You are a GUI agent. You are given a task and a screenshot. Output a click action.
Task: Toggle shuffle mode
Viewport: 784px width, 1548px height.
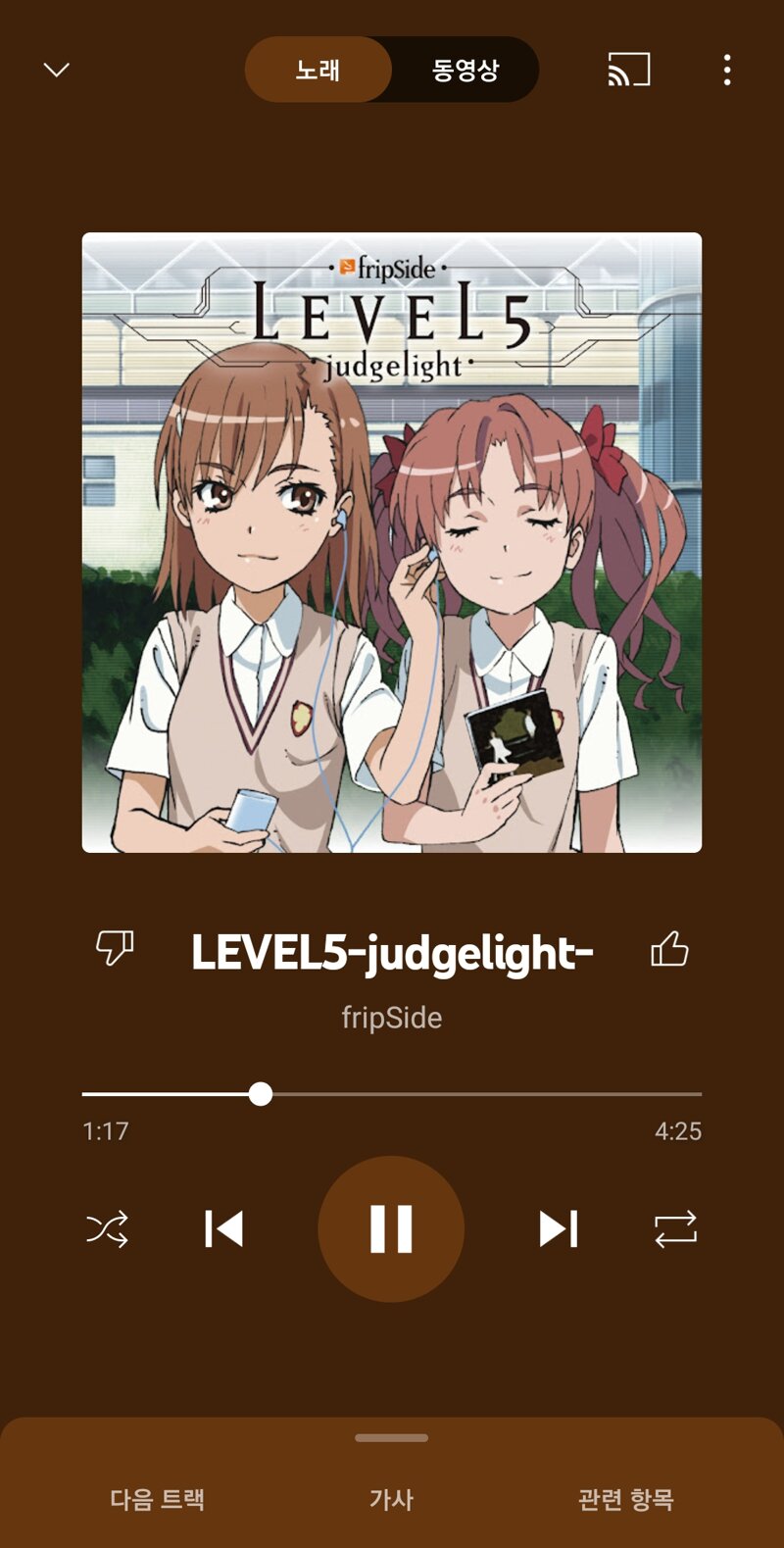click(x=107, y=1228)
